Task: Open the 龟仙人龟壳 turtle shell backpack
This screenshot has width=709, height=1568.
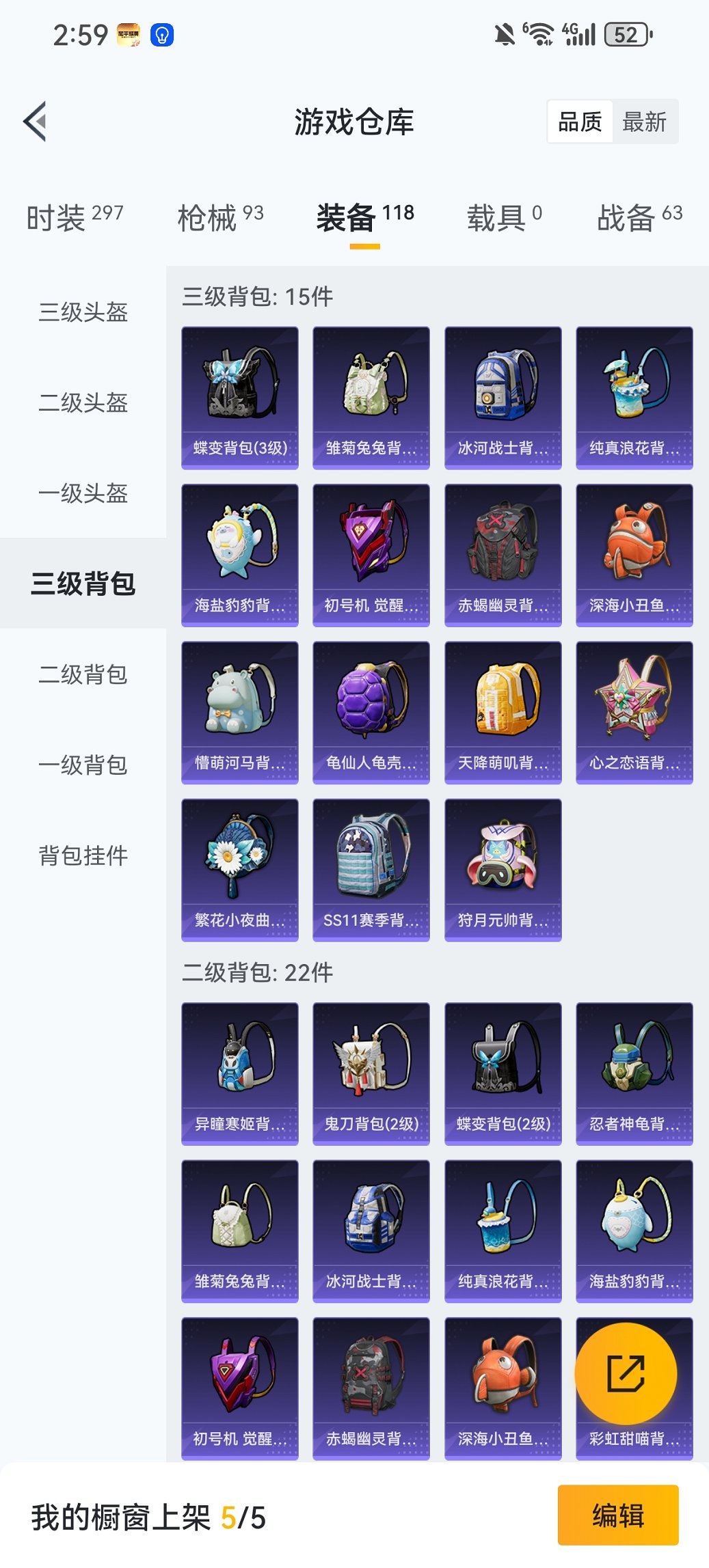Action: tap(371, 711)
